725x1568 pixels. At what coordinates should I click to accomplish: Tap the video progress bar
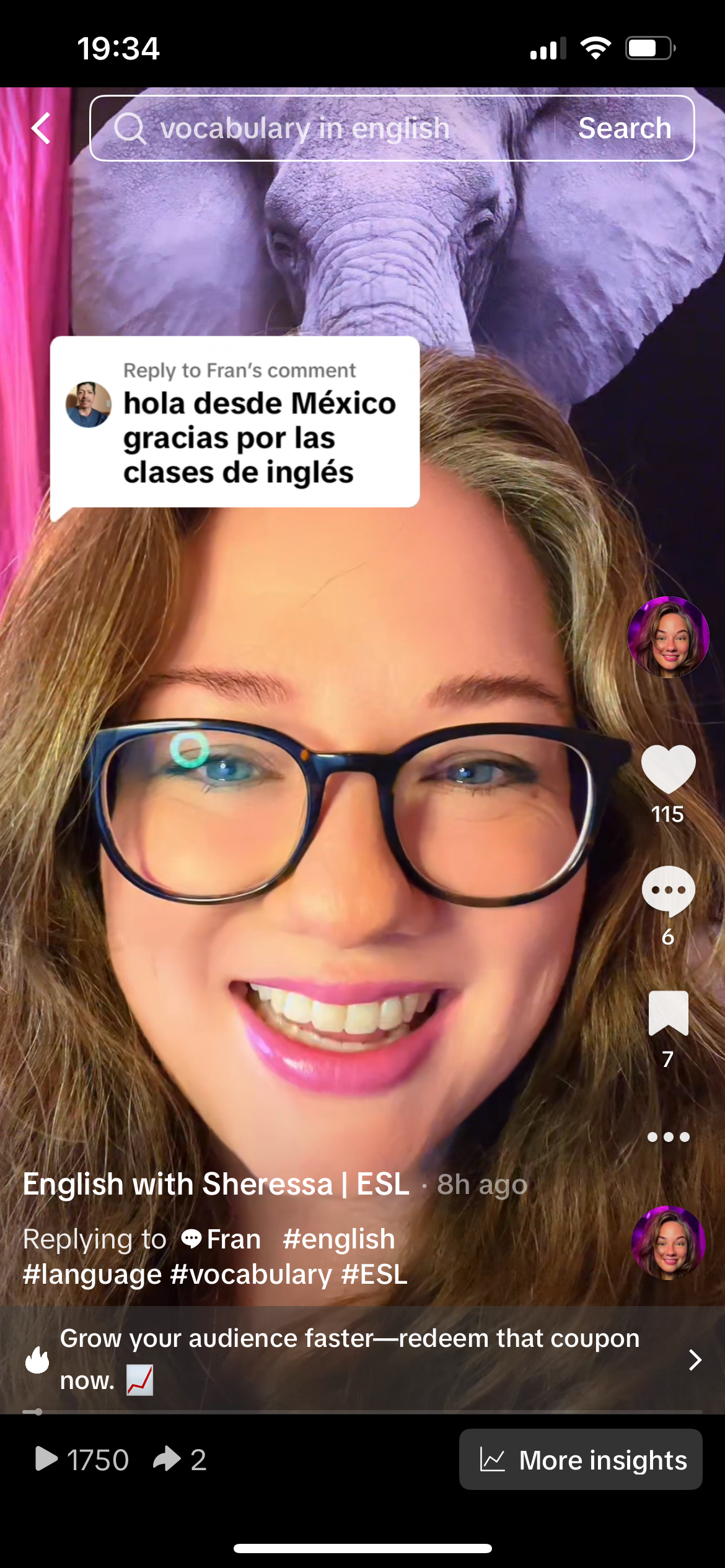pos(362,1411)
